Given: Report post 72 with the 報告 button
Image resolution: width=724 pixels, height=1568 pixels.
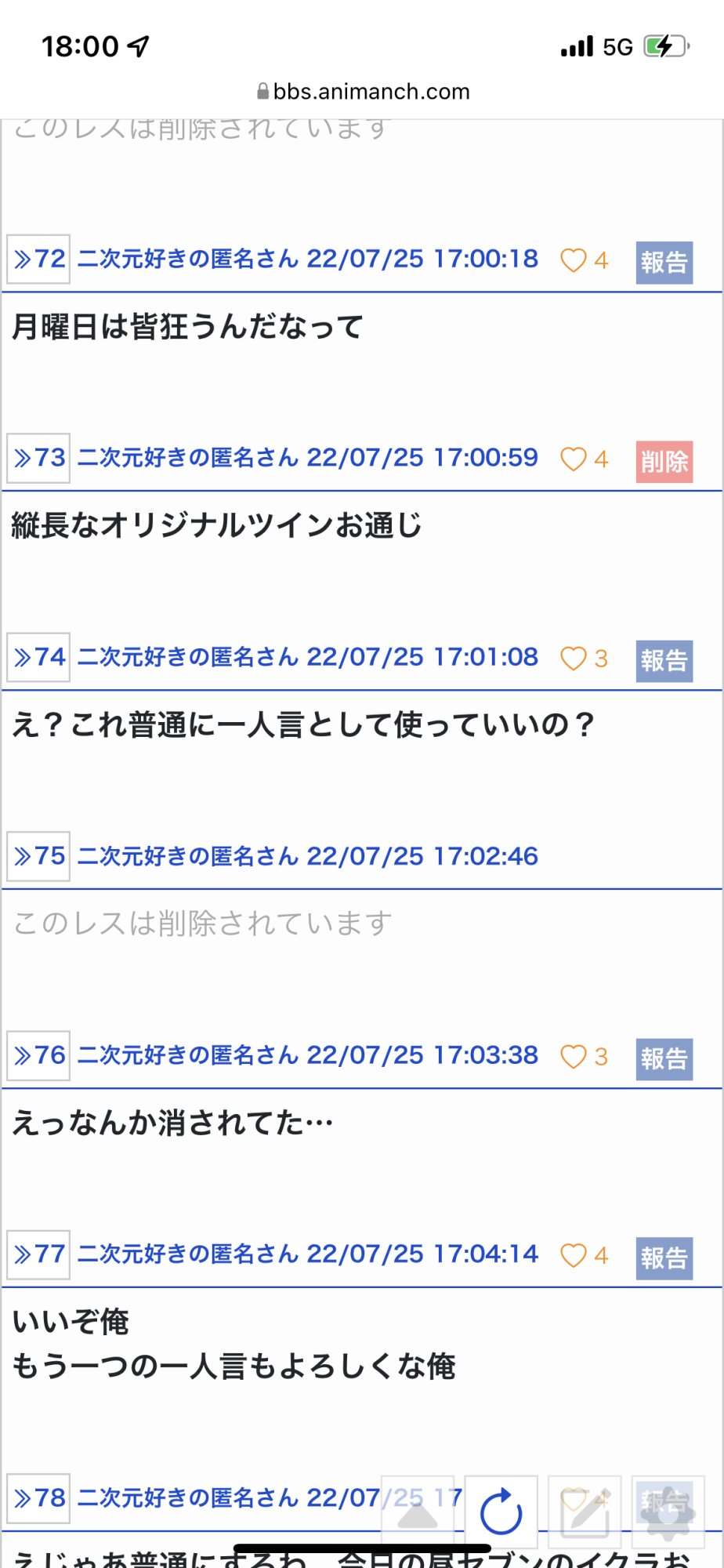Looking at the screenshot, I should 664,262.
